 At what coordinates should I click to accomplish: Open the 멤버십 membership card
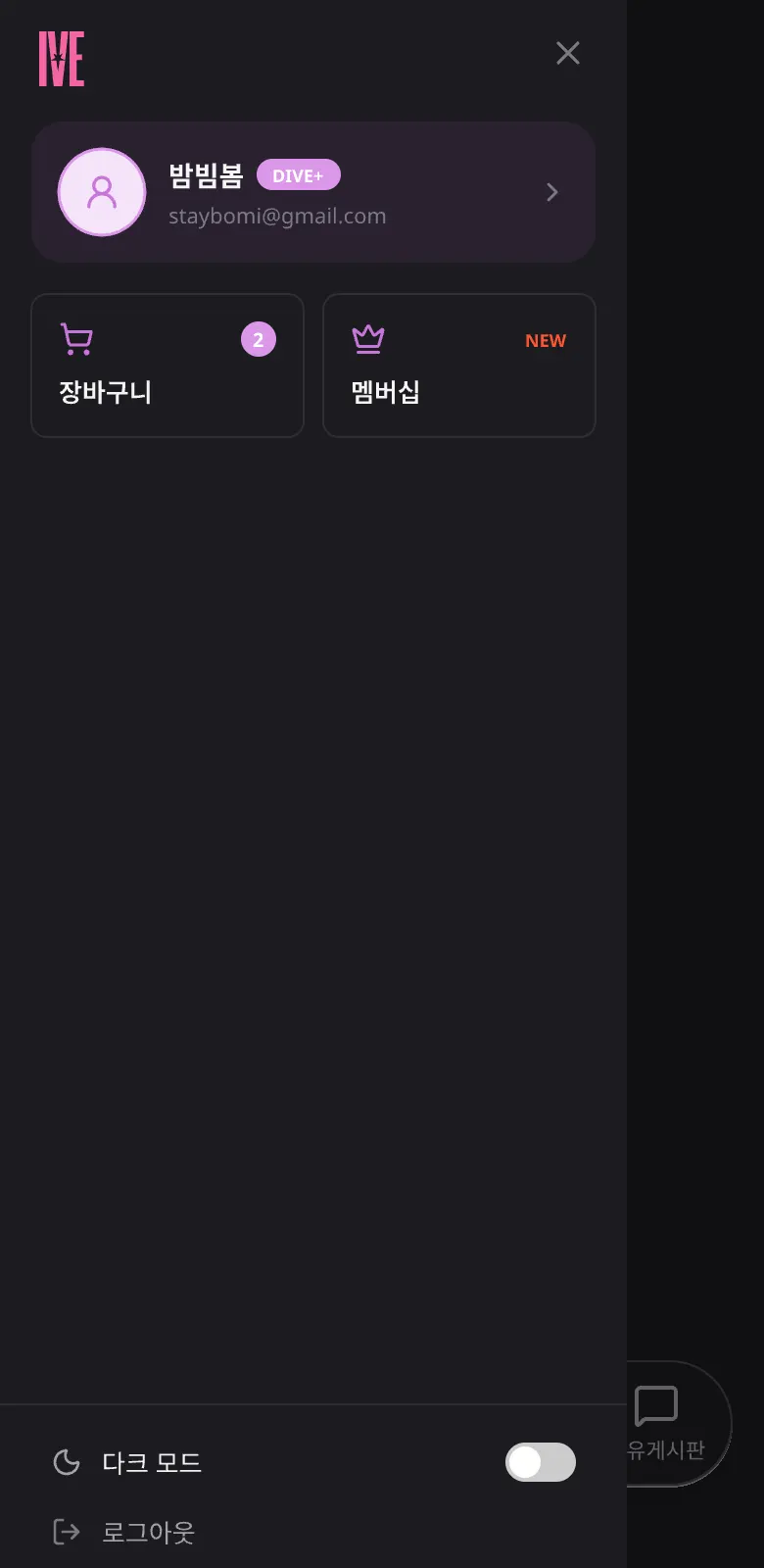[459, 366]
